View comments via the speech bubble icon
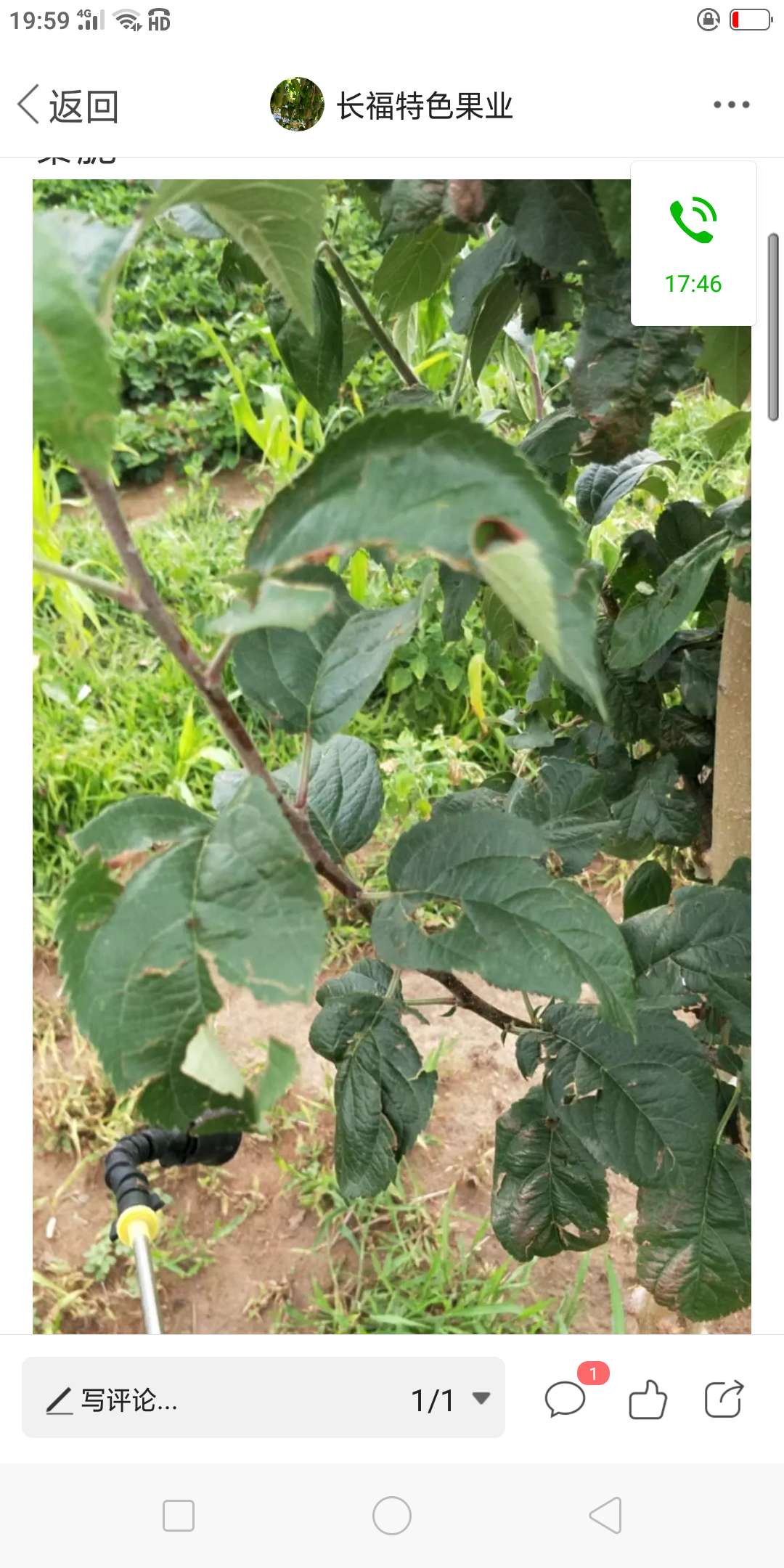784x1568 pixels. tap(565, 1400)
